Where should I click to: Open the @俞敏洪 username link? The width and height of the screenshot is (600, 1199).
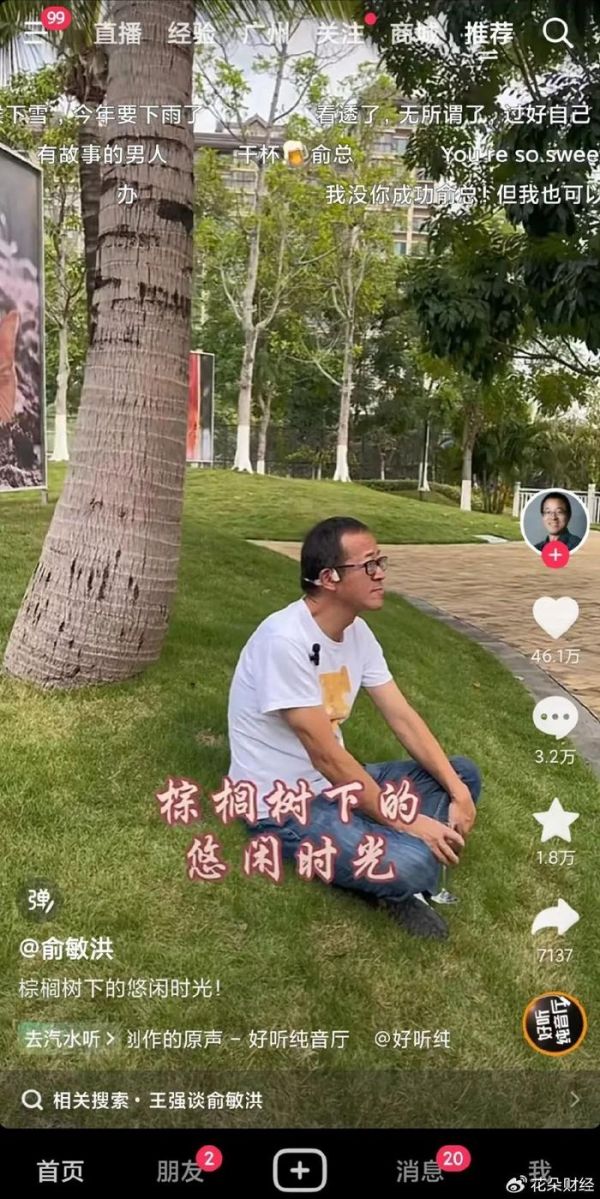(67, 948)
